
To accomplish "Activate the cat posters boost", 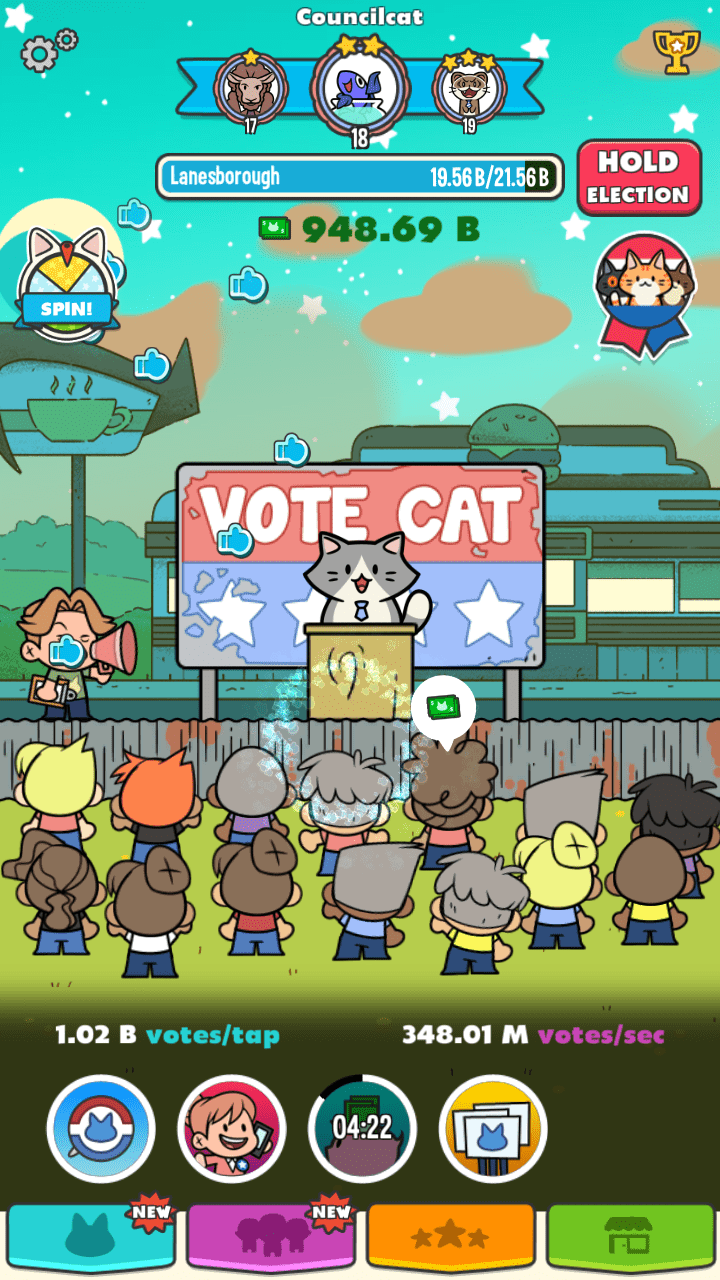I will coord(493,1128).
